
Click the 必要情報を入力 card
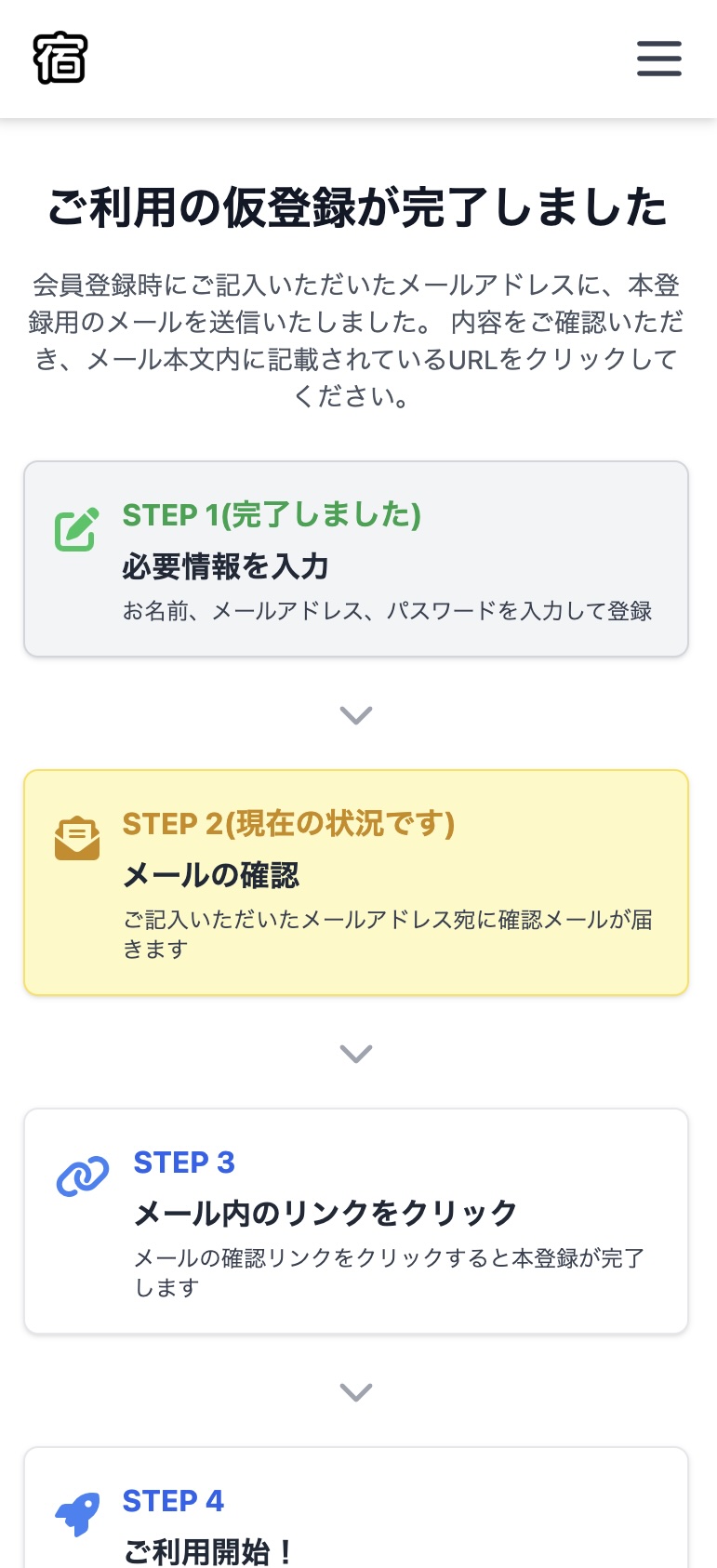pyautogui.click(x=356, y=558)
